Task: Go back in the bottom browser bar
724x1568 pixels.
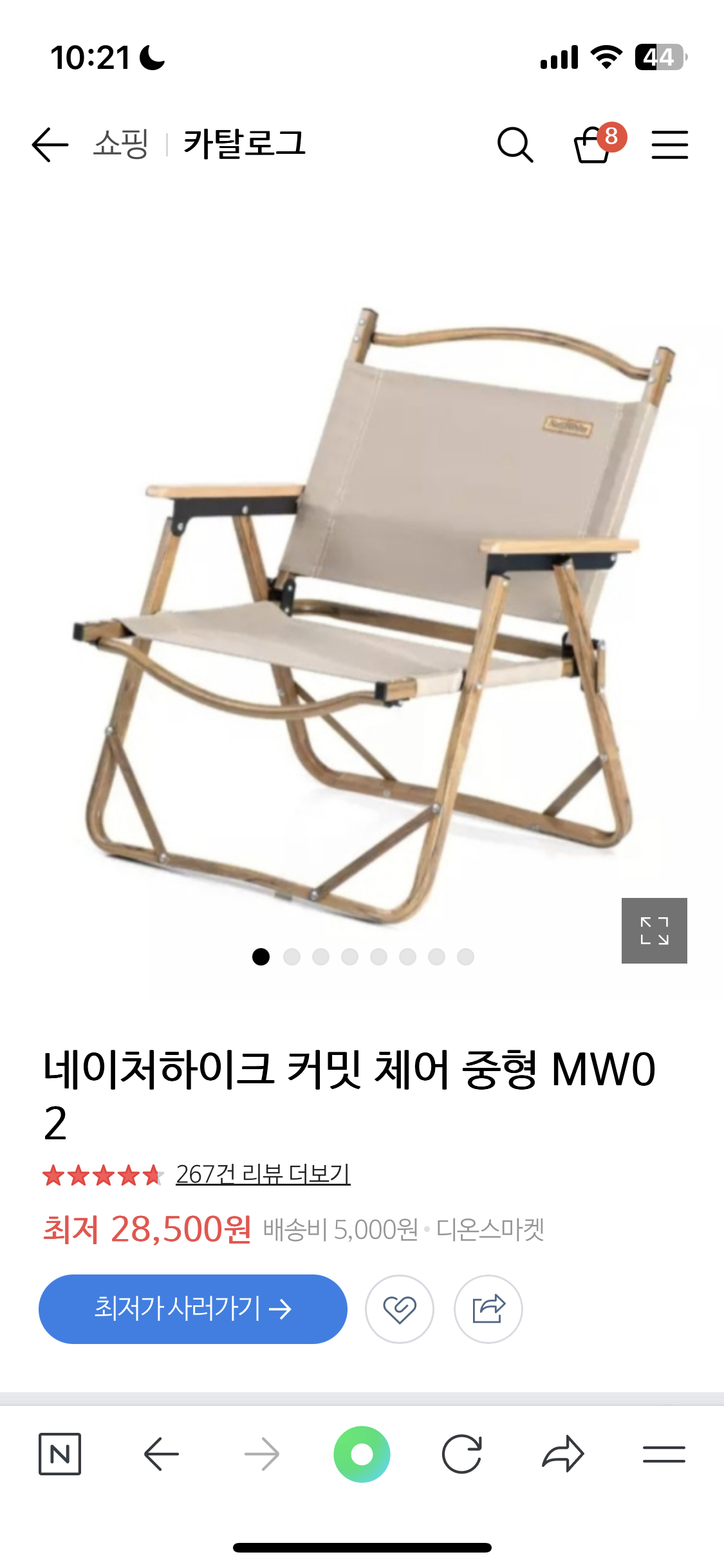Action: (161, 1454)
